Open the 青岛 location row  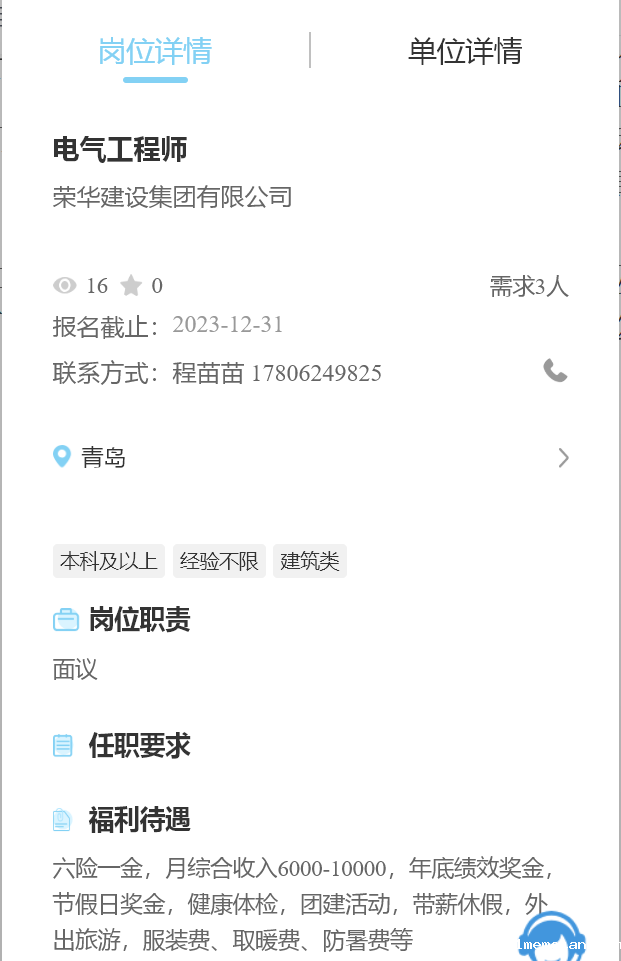(310, 458)
